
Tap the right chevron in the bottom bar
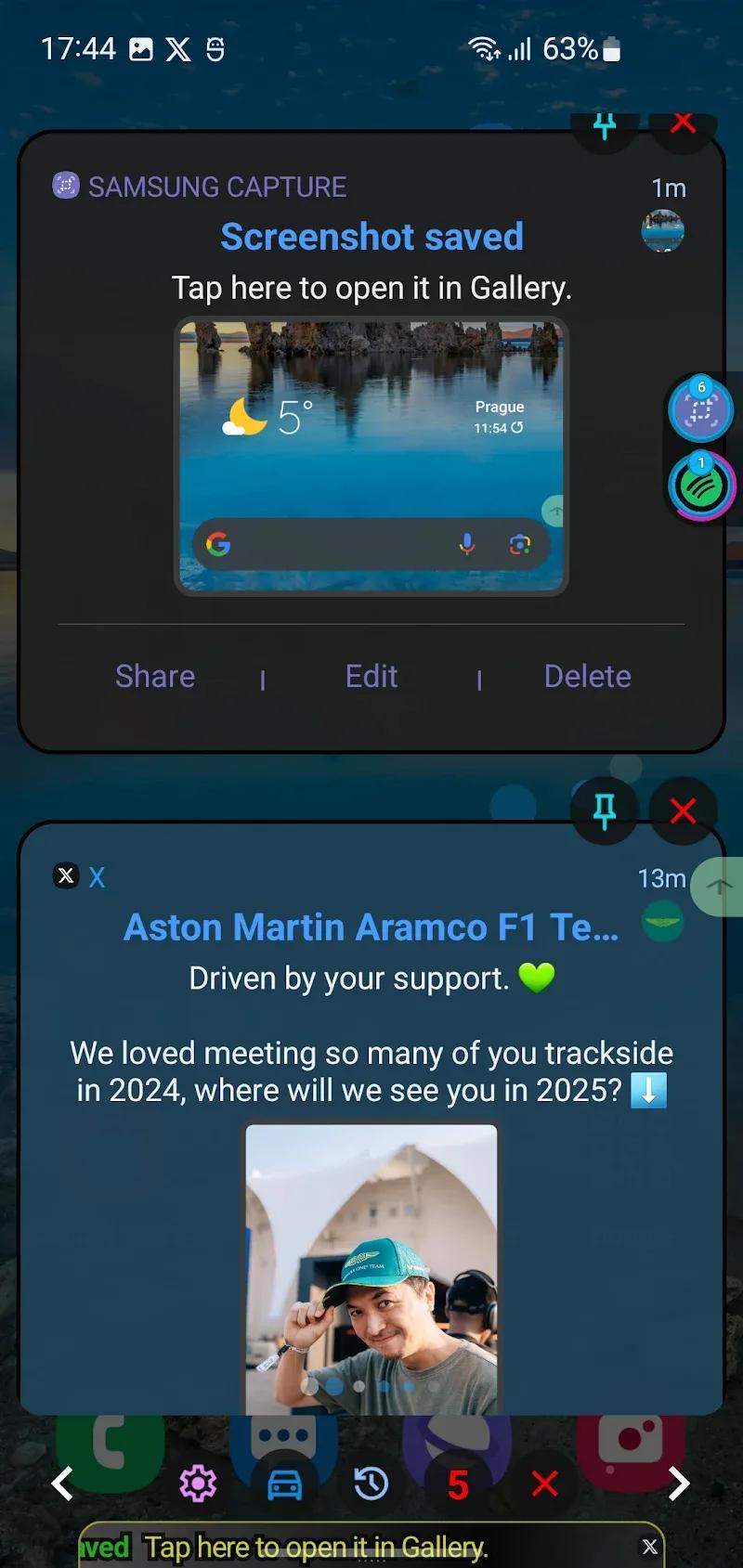680,1483
